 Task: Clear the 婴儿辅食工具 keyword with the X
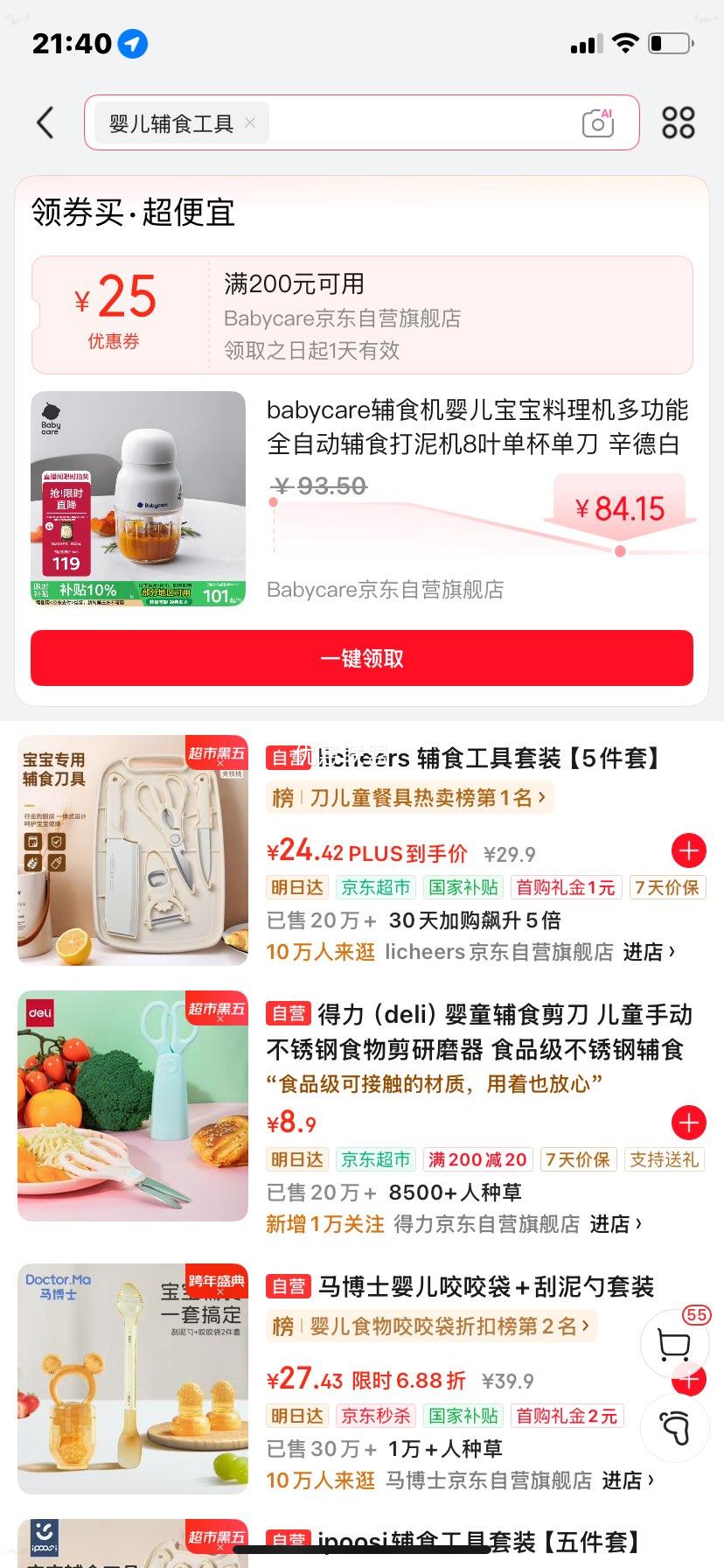point(249,122)
